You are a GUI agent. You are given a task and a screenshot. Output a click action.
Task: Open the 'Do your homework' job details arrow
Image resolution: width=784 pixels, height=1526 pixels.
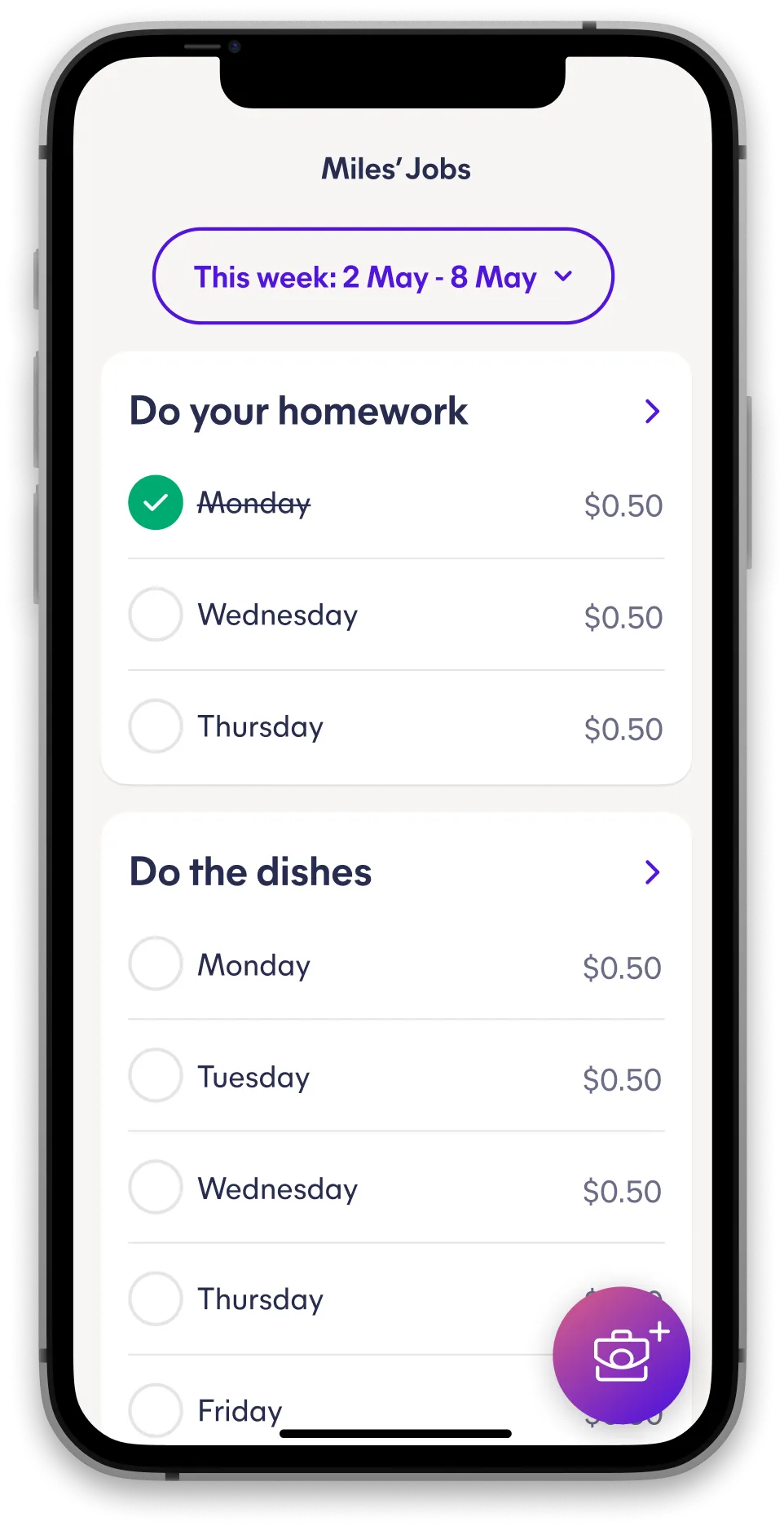[652, 412]
